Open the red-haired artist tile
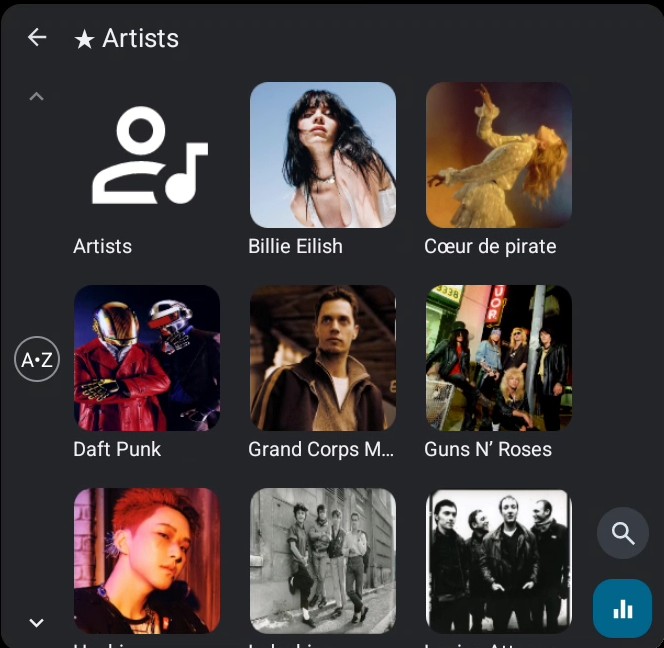 (x=147, y=561)
